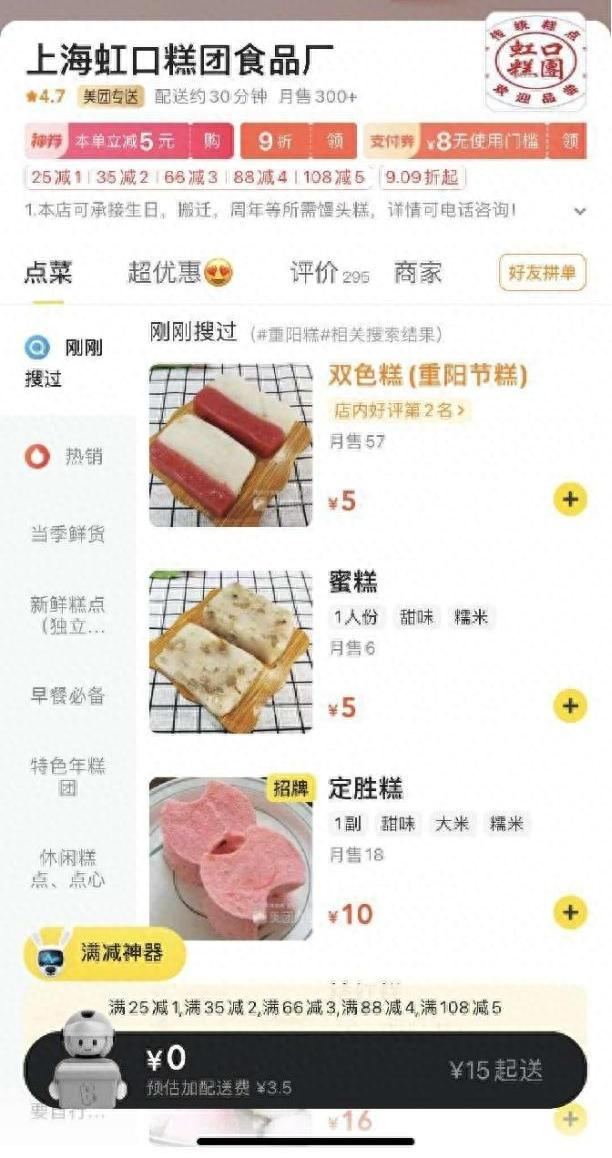The width and height of the screenshot is (612, 1158).
Task: Claim the 9折 discount coupon
Action: coord(335,141)
